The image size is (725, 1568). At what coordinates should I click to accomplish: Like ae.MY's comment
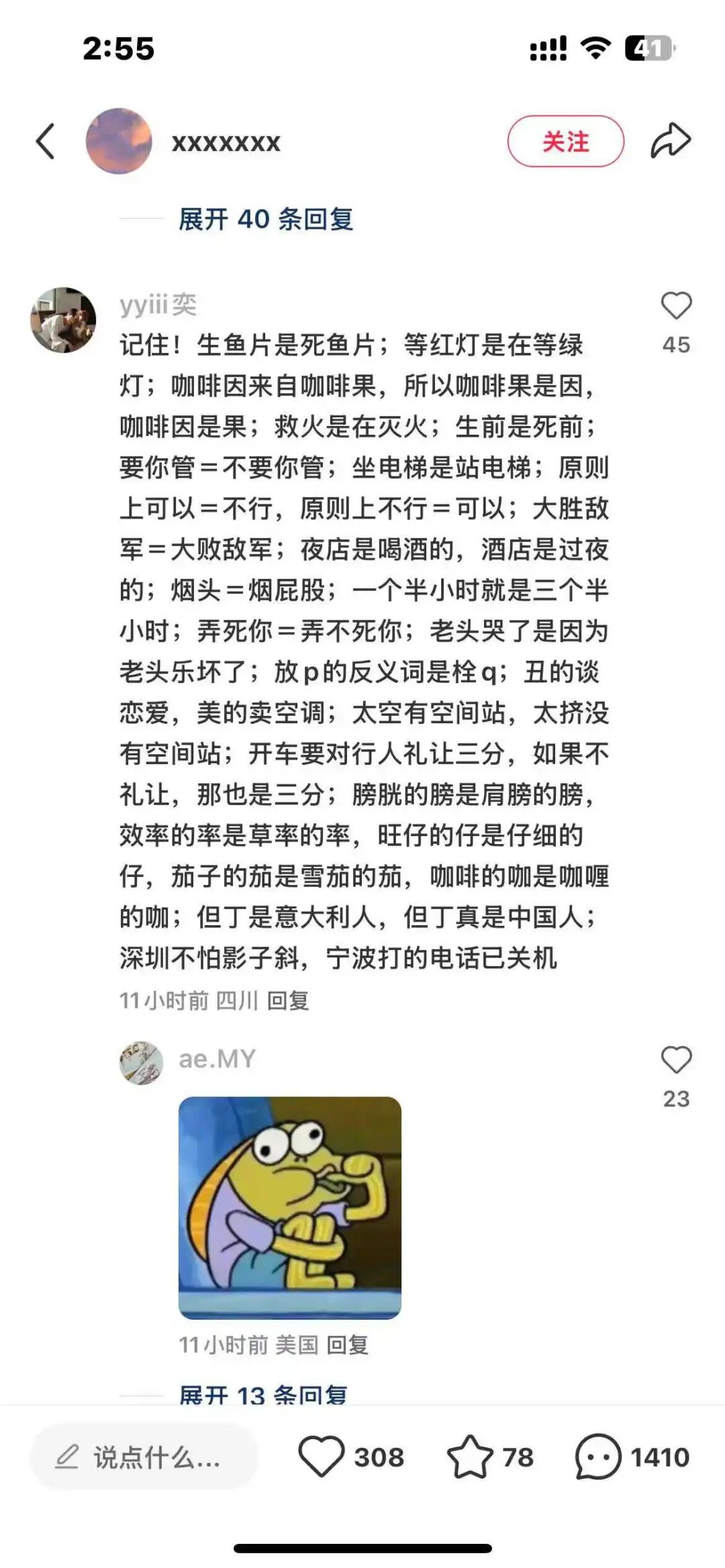coord(675,1061)
